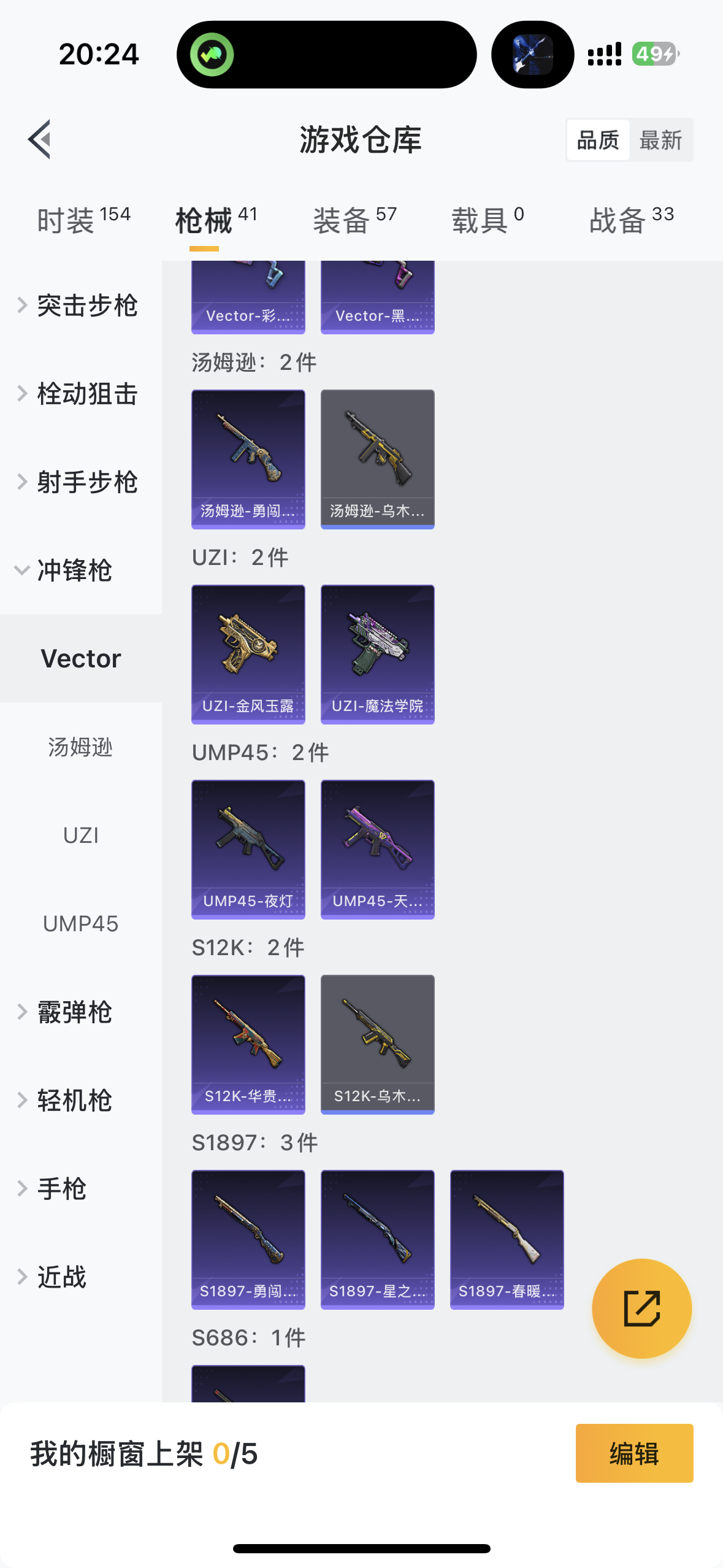Open the UZI-魔法学院 skin

coord(378,654)
